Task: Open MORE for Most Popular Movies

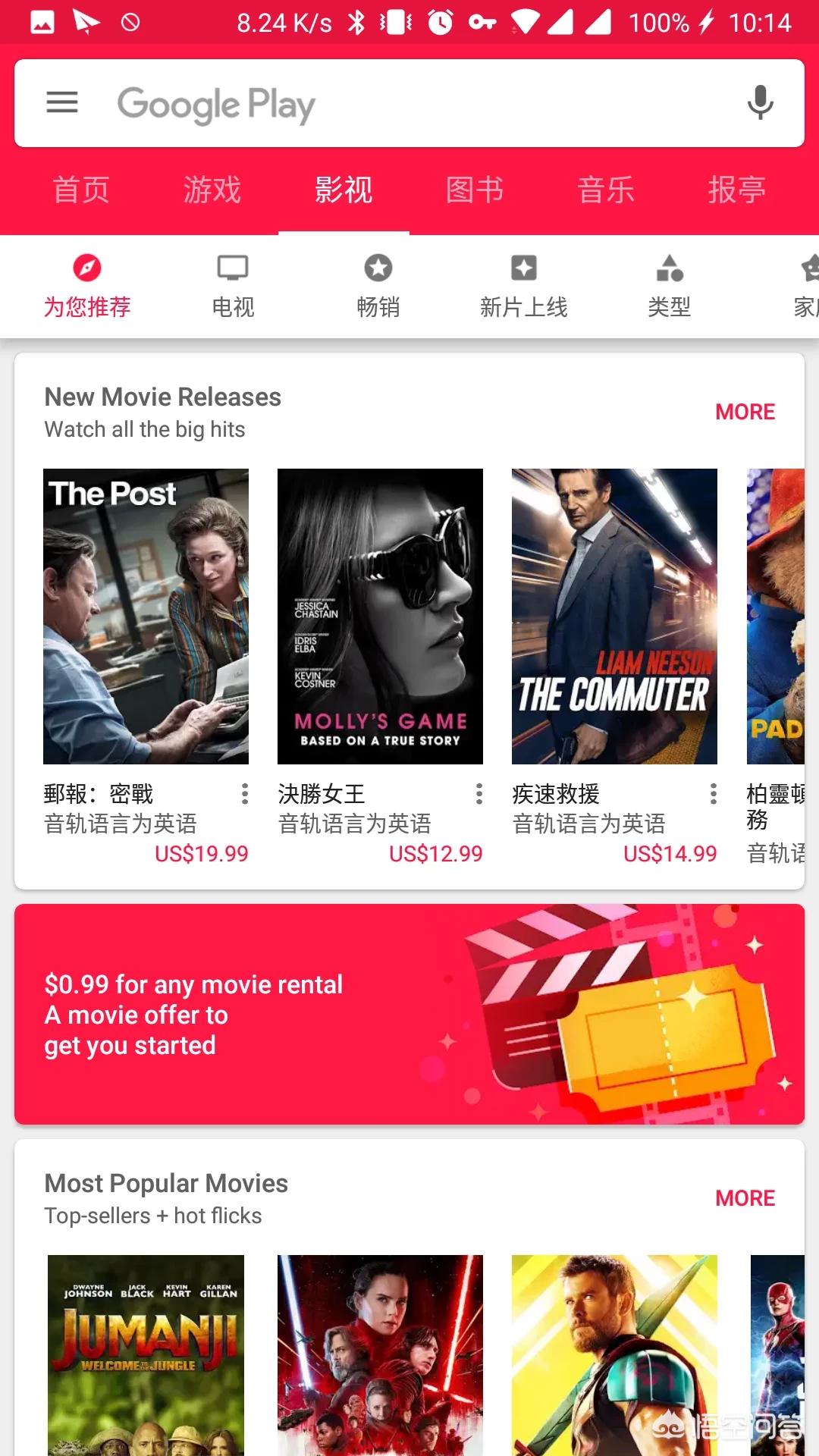Action: coord(745,1198)
